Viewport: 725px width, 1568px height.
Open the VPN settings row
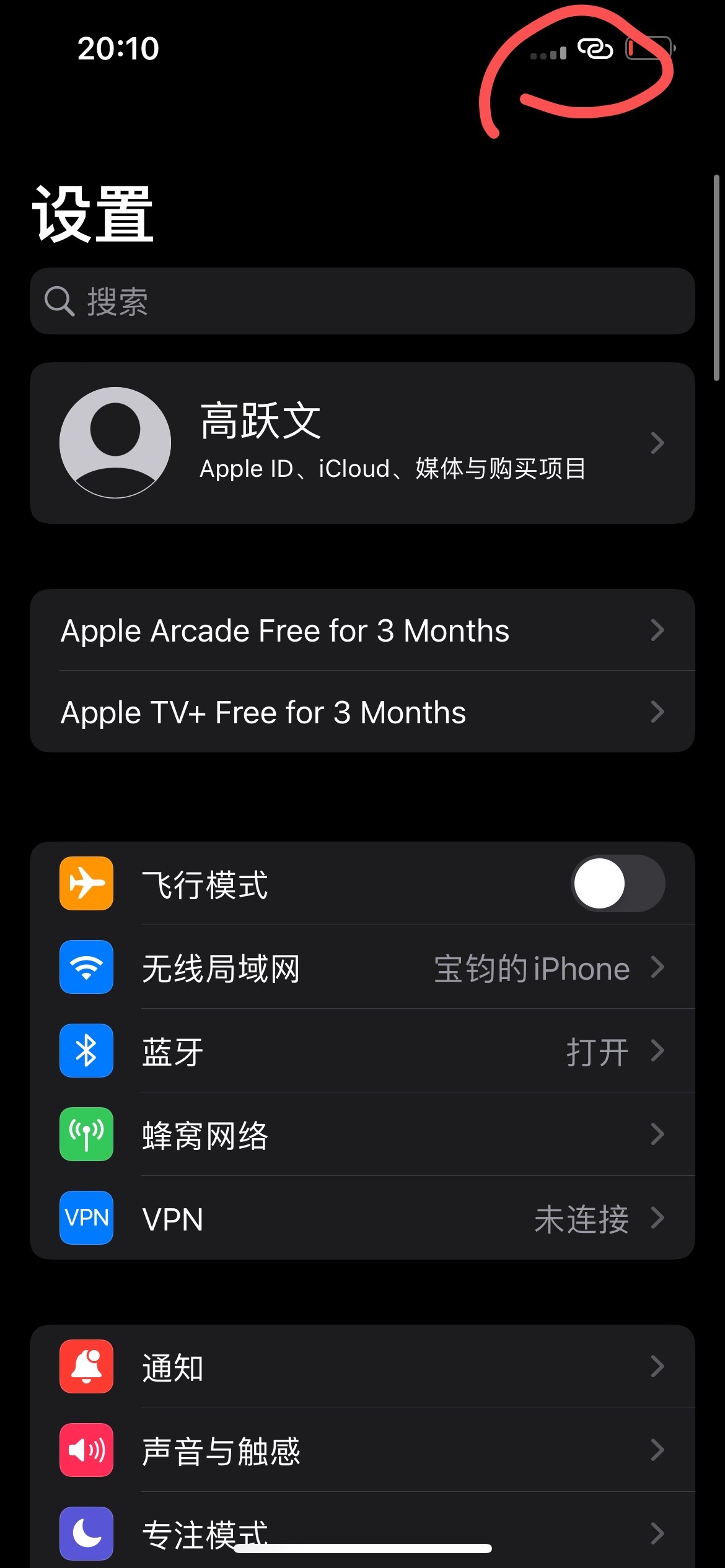(362, 1219)
